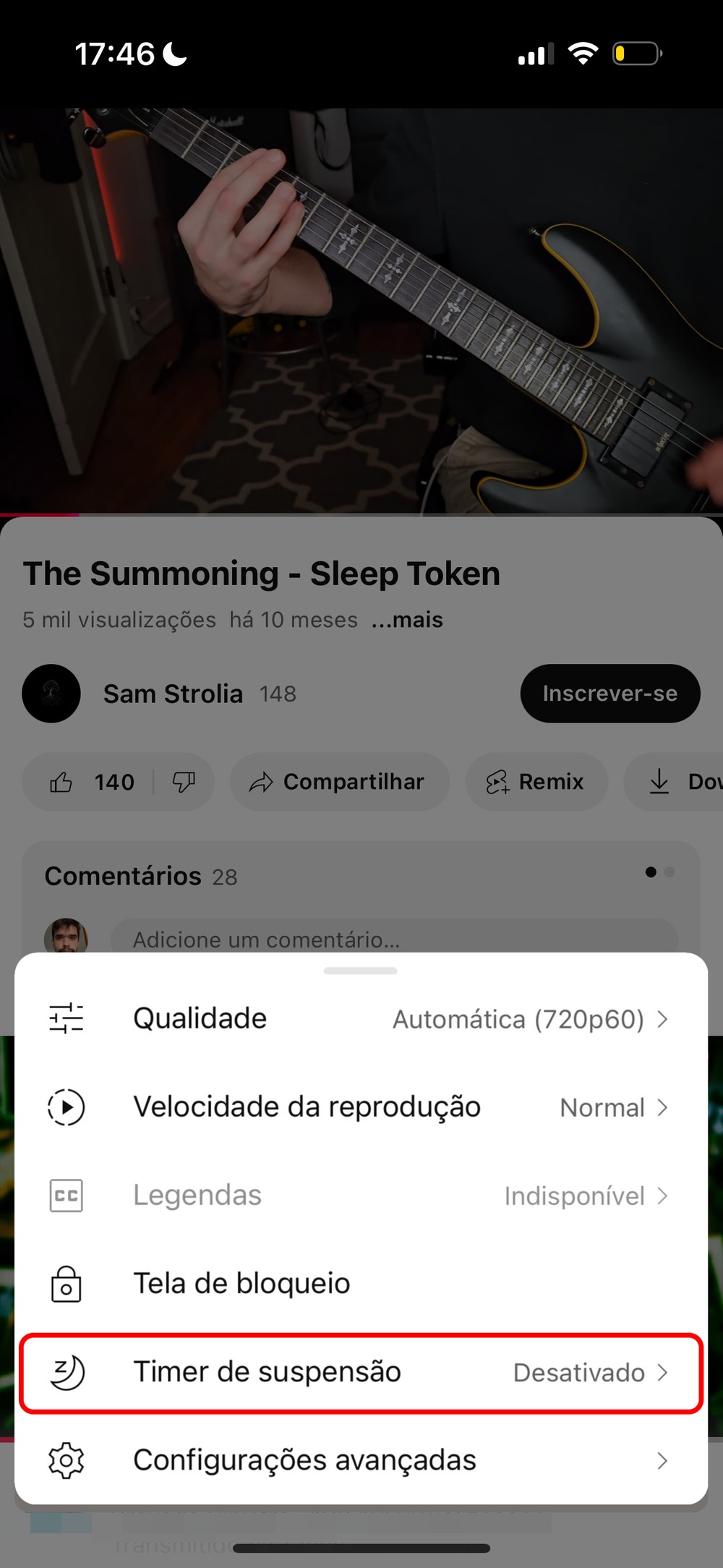Open Configurações avançadas
The width and height of the screenshot is (723, 1568).
point(360,1460)
